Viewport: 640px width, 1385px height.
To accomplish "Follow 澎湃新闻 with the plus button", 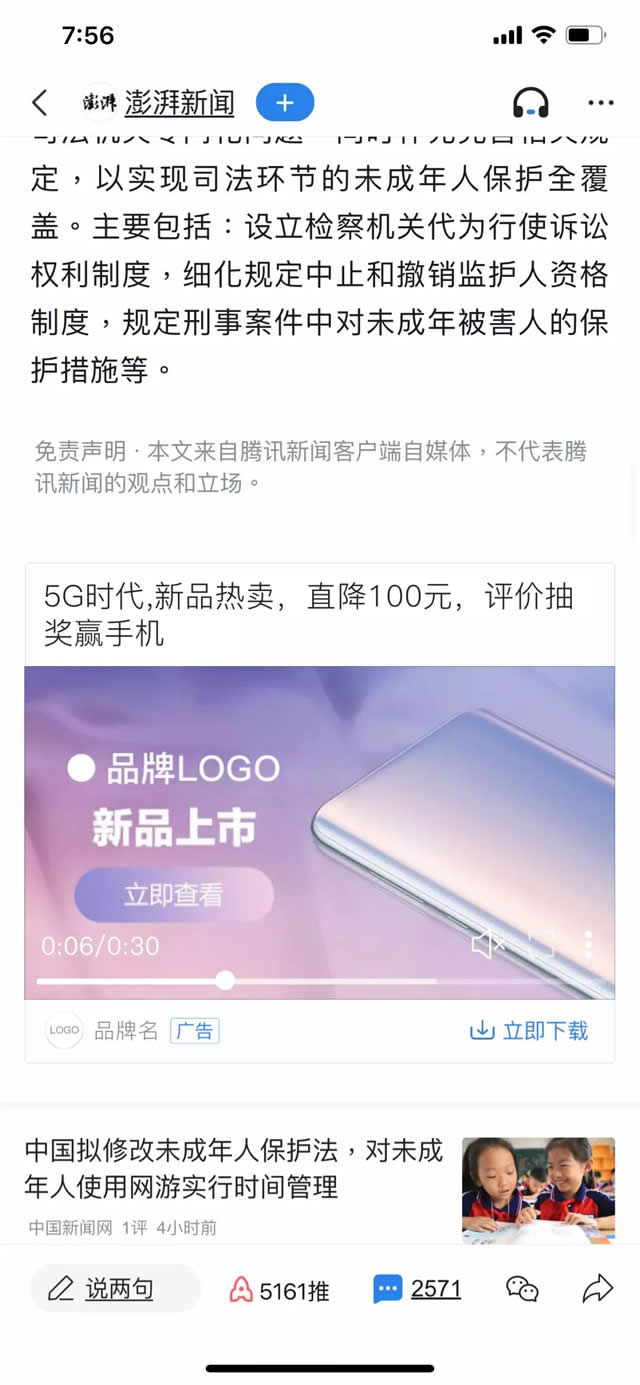I will 285,102.
